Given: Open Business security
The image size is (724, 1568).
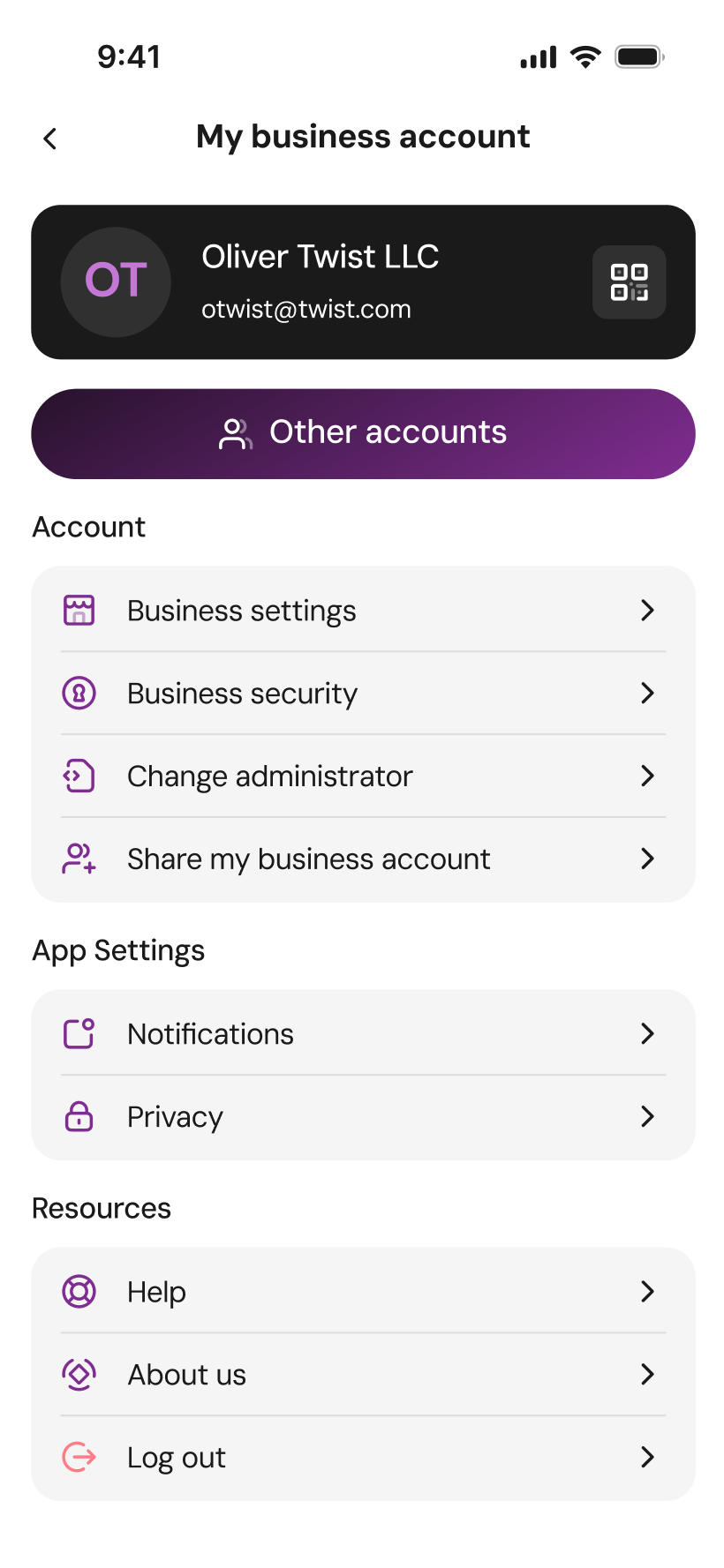Looking at the screenshot, I should (x=363, y=694).
